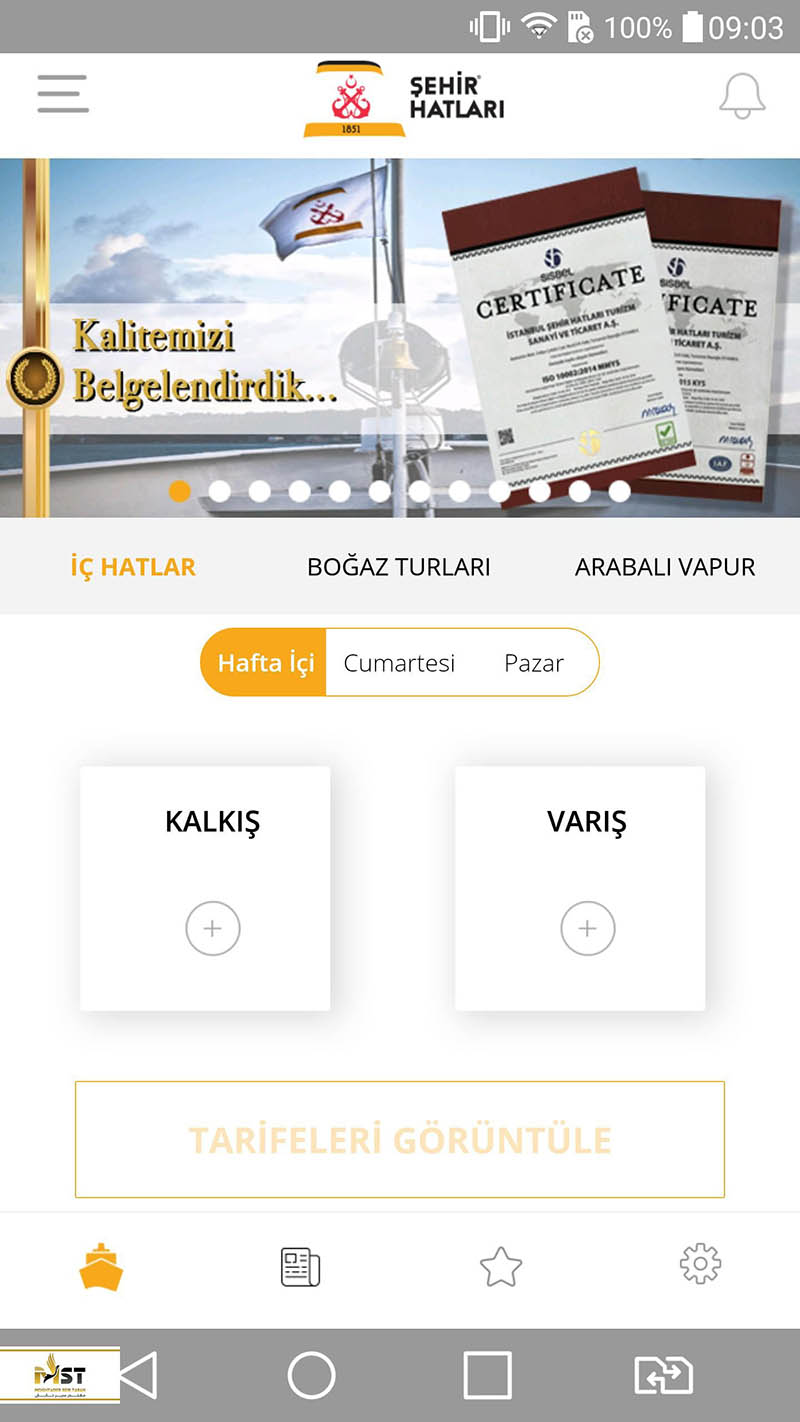Open the news tab in bottom bar
The height and width of the screenshot is (1422, 800).
(300, 1267)
